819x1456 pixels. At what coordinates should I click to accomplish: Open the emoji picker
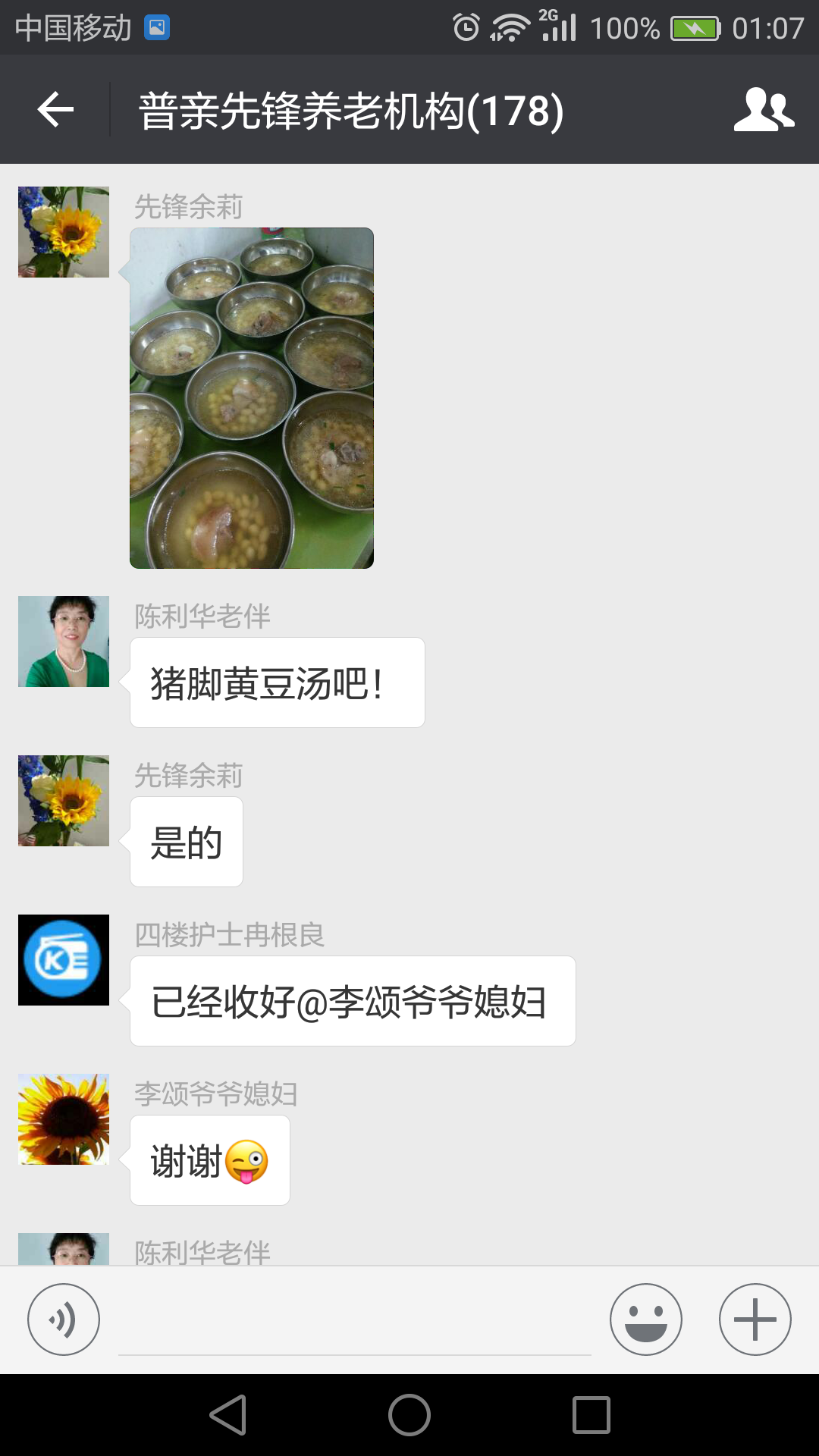click(646, 1319)
